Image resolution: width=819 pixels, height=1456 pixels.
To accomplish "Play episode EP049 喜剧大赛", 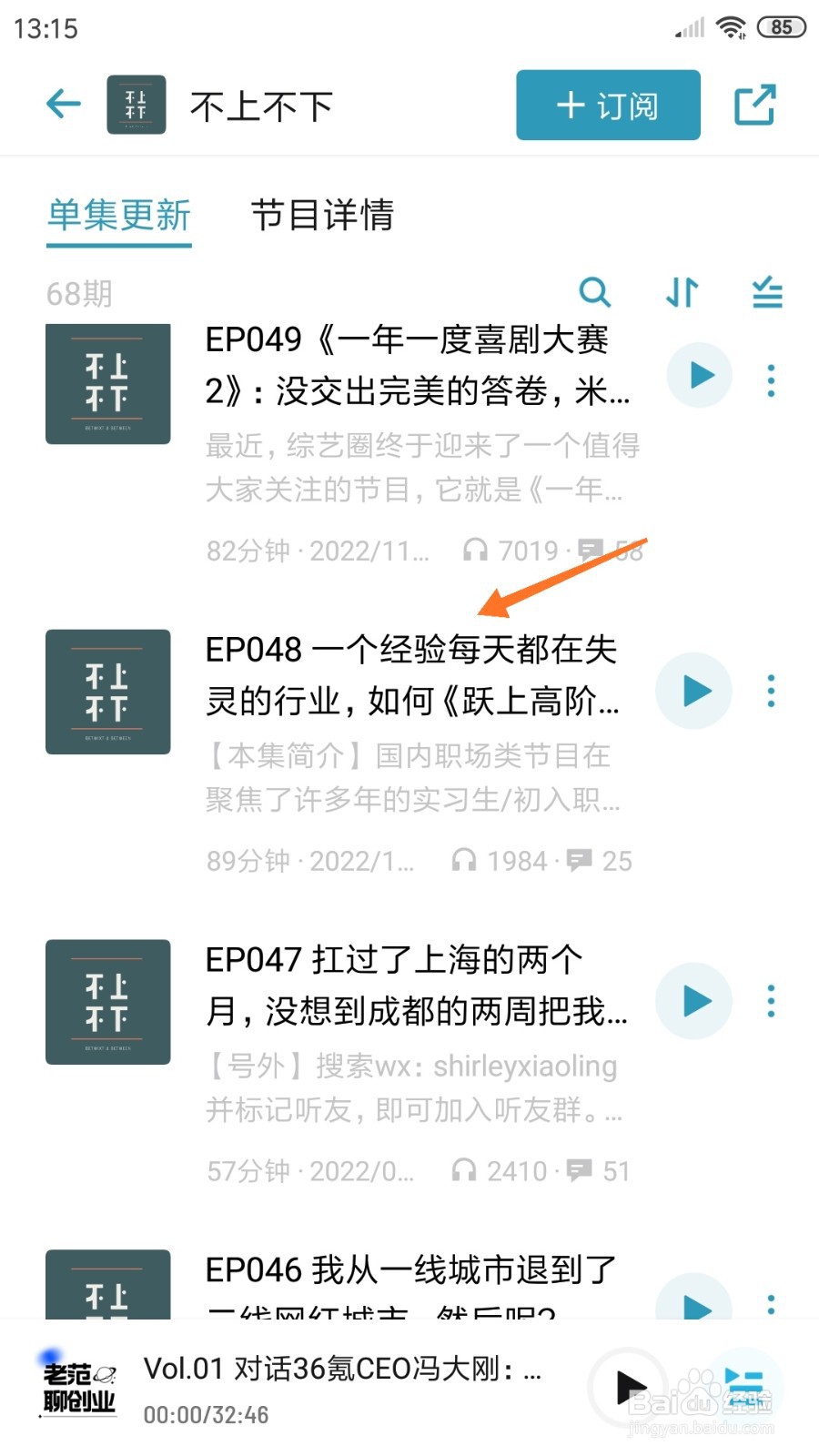I will 699,374.
